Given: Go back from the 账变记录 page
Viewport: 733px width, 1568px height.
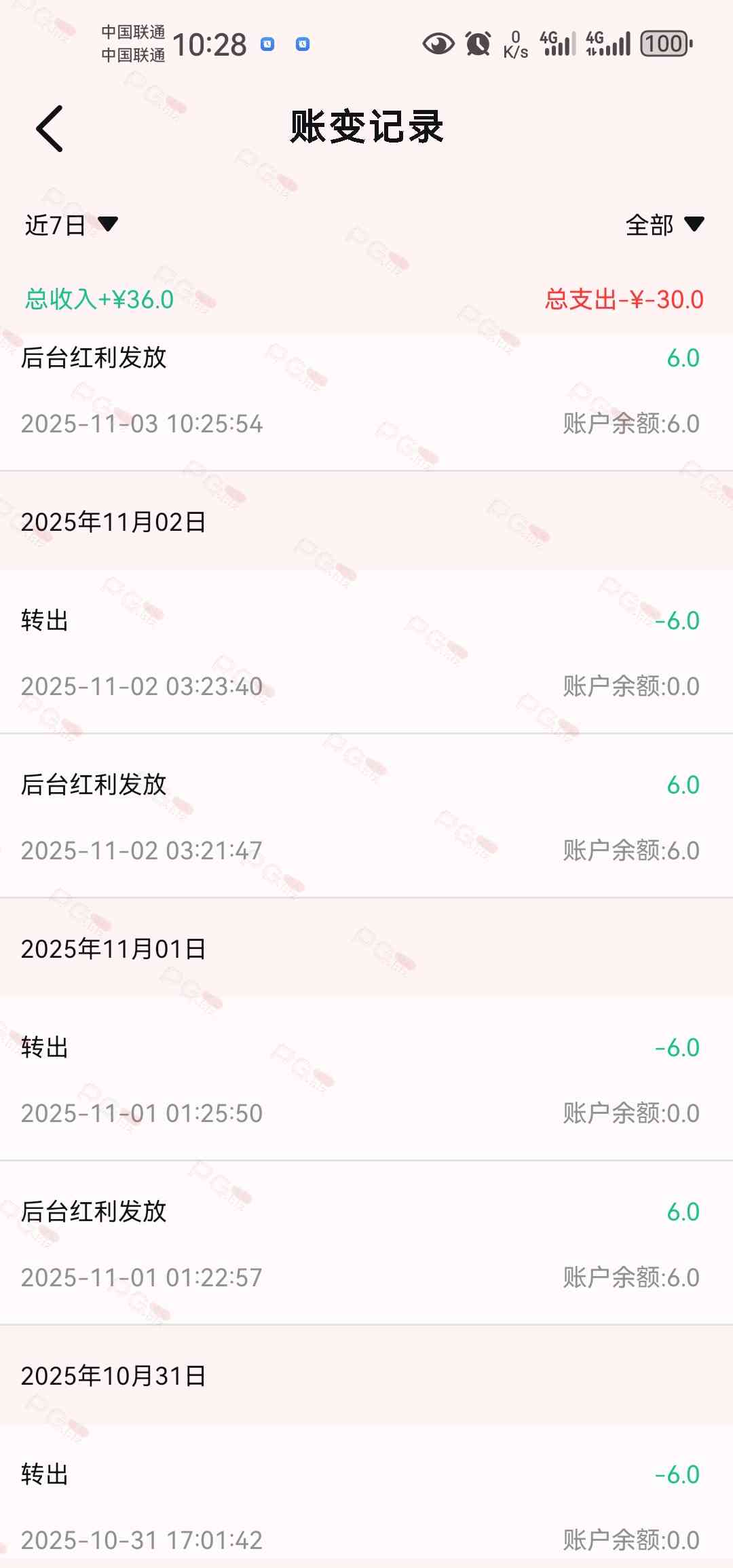Looking at the screenshot, I should tap(50, 128).
